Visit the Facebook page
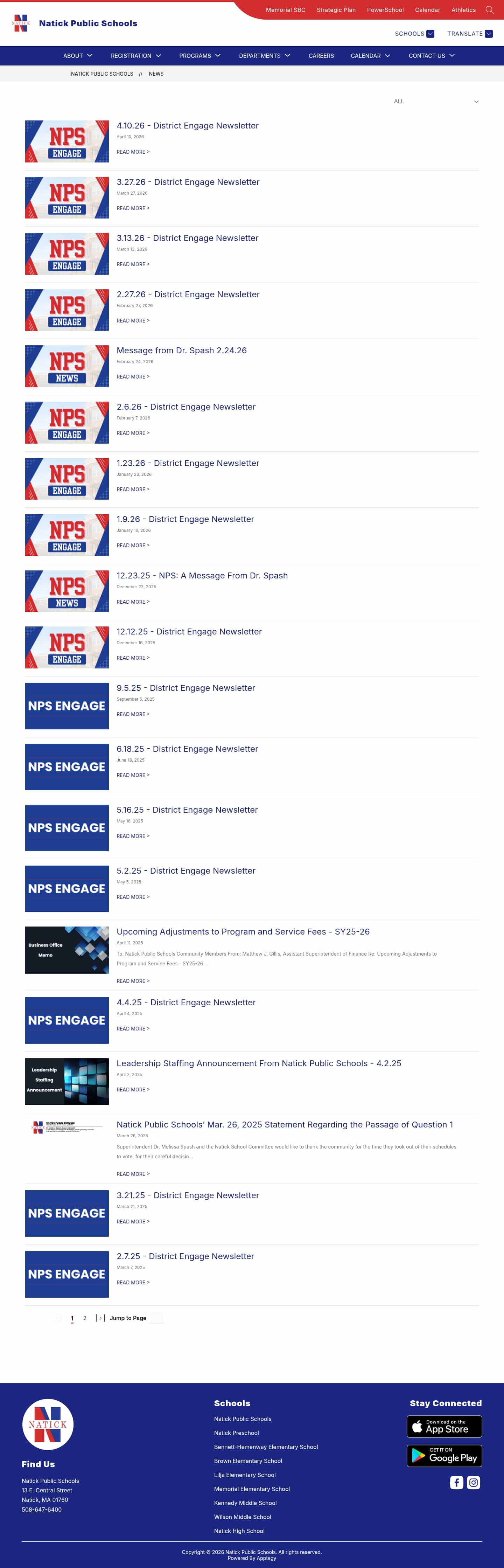This screenshot has width=504, height=1568. tap(456, 1483)
